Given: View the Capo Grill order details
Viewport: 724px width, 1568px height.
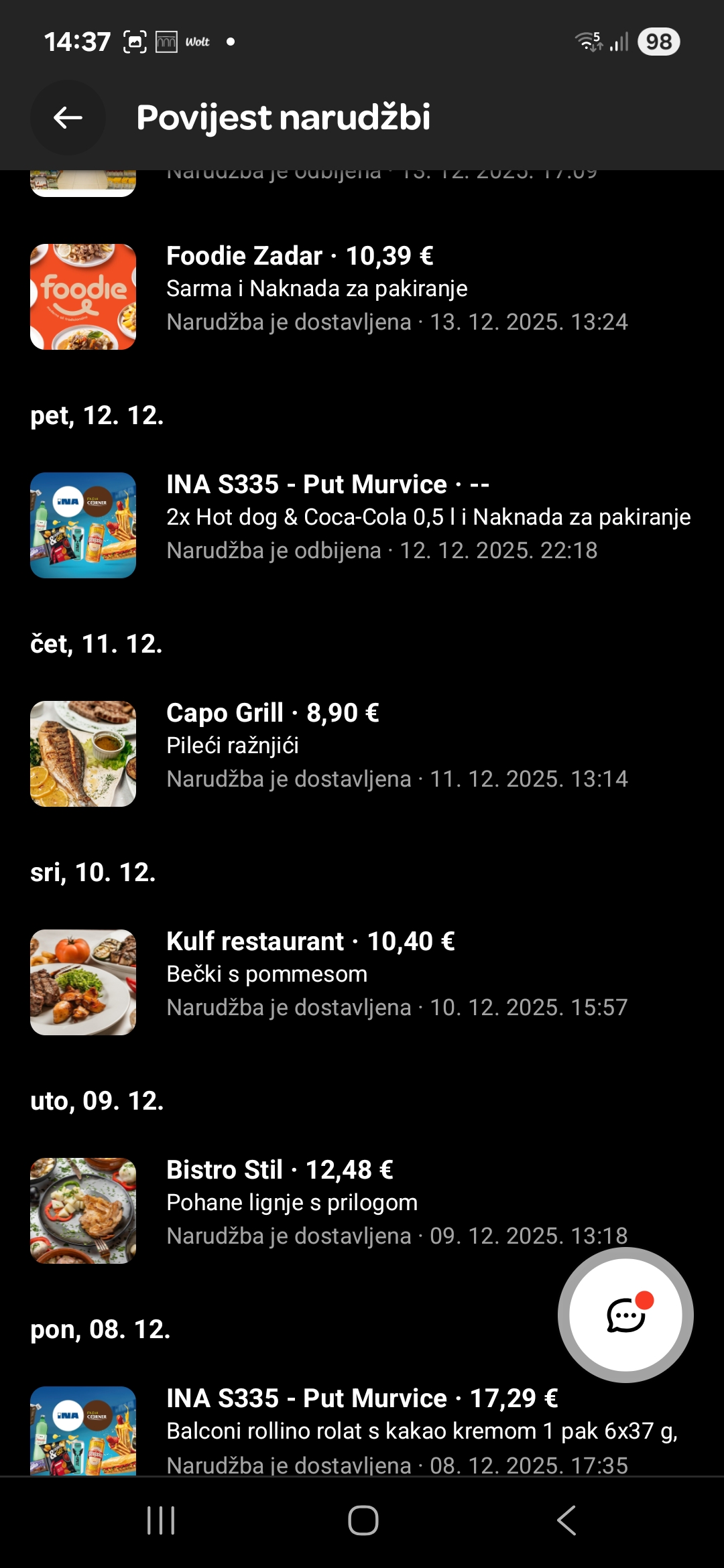Looking at the screenshot, I should [362, 746].
